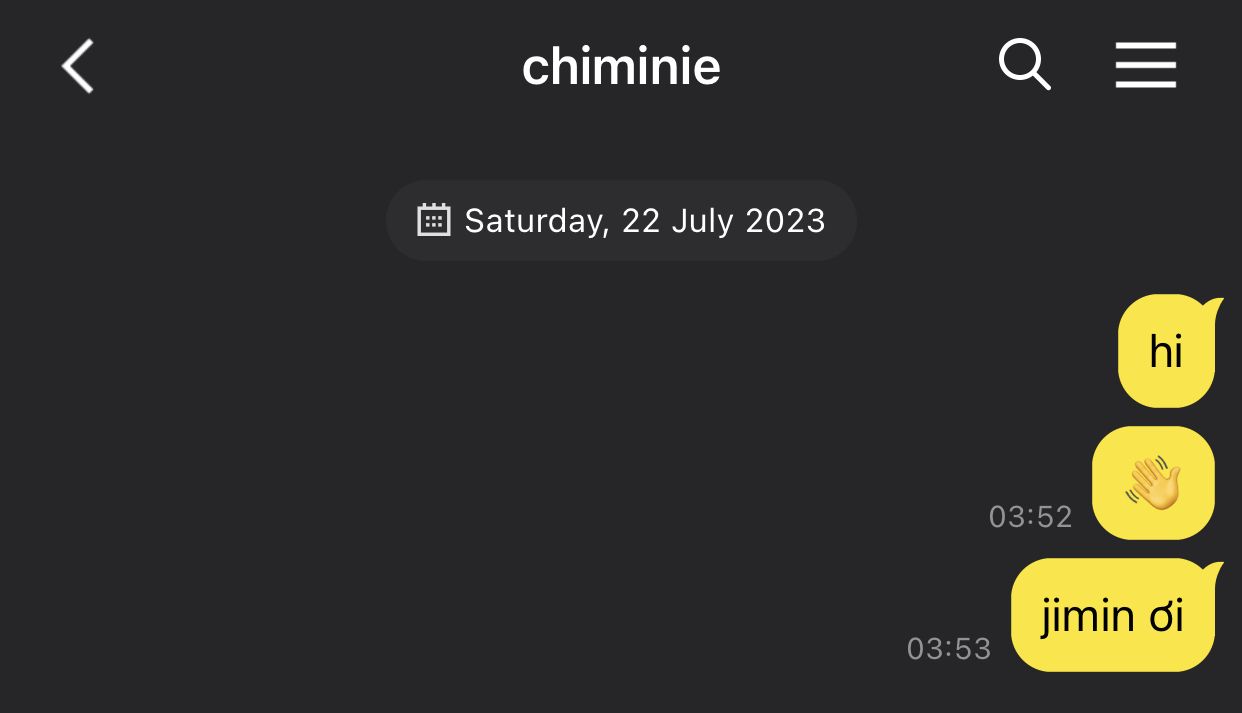
Task: Open the chat menu hamburger icon
Action: coord(1145,67)
